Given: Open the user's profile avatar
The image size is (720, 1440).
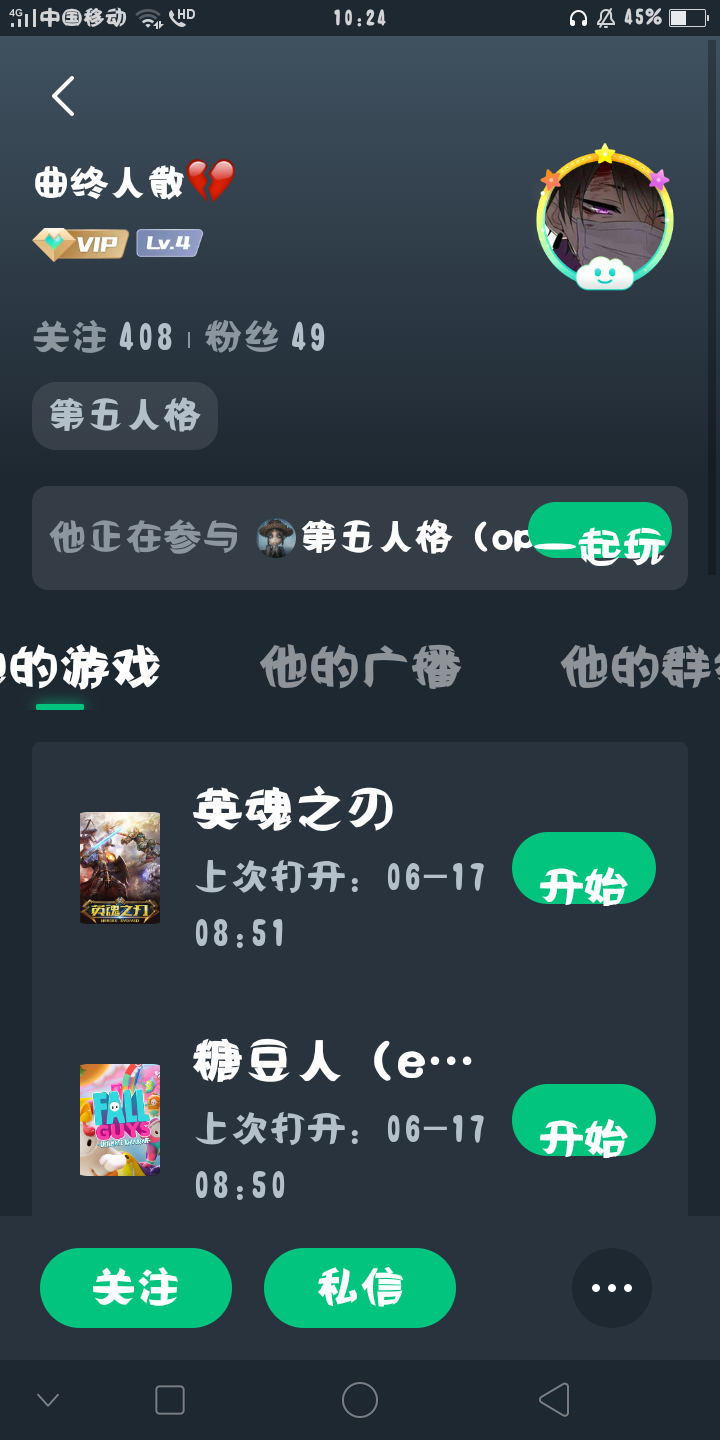Looking at the screenshot, I should pos(604,219).
